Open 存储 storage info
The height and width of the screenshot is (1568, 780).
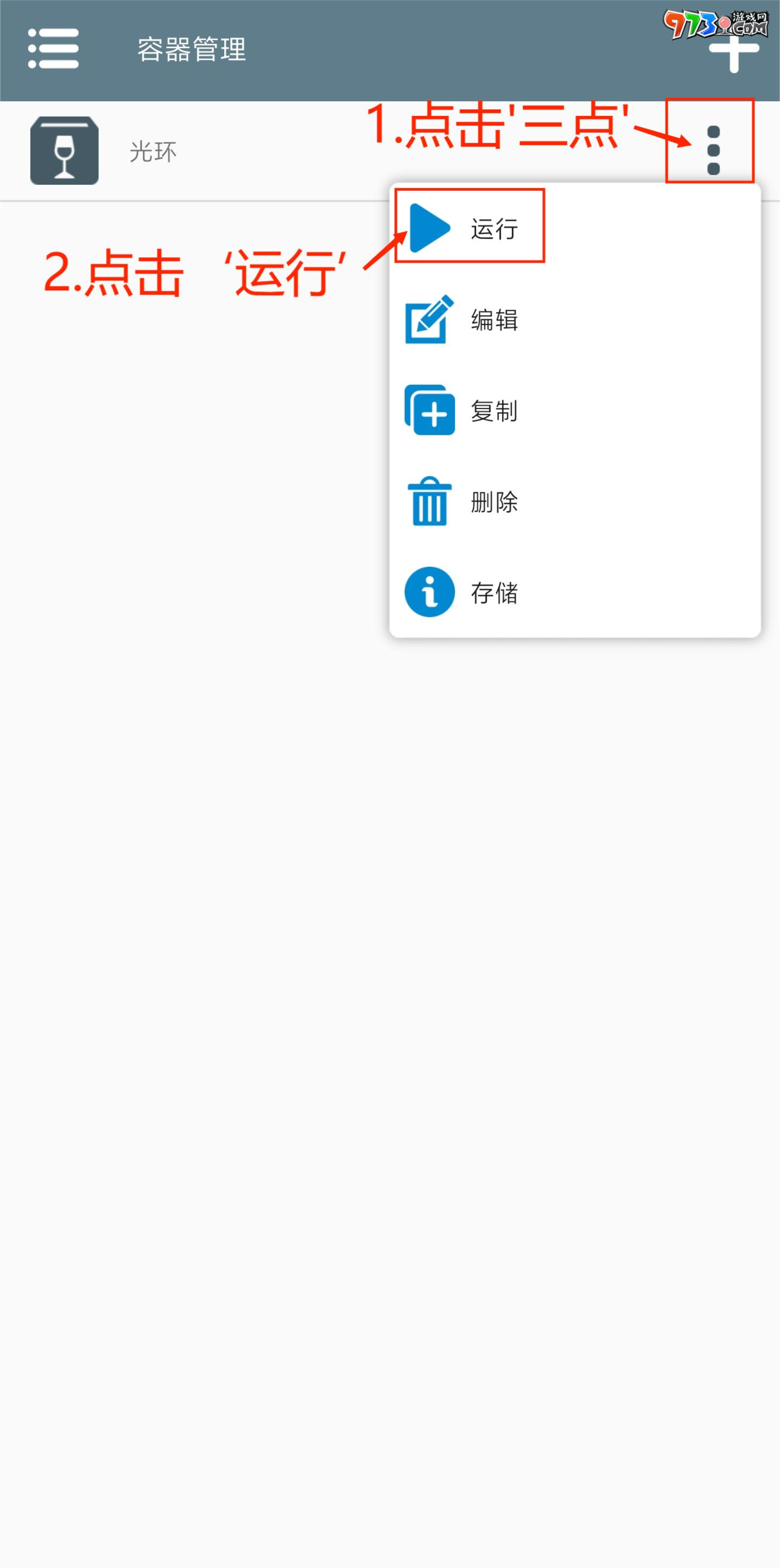(494, 593)
